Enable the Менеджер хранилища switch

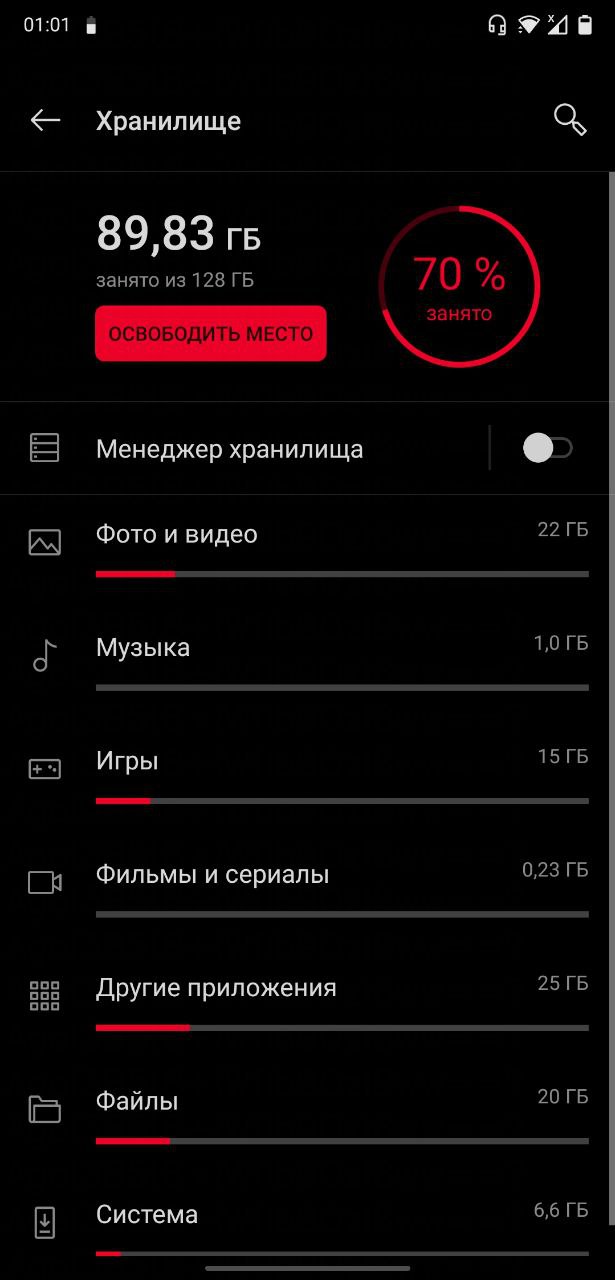pyautogui.click(x=547, y=448)
